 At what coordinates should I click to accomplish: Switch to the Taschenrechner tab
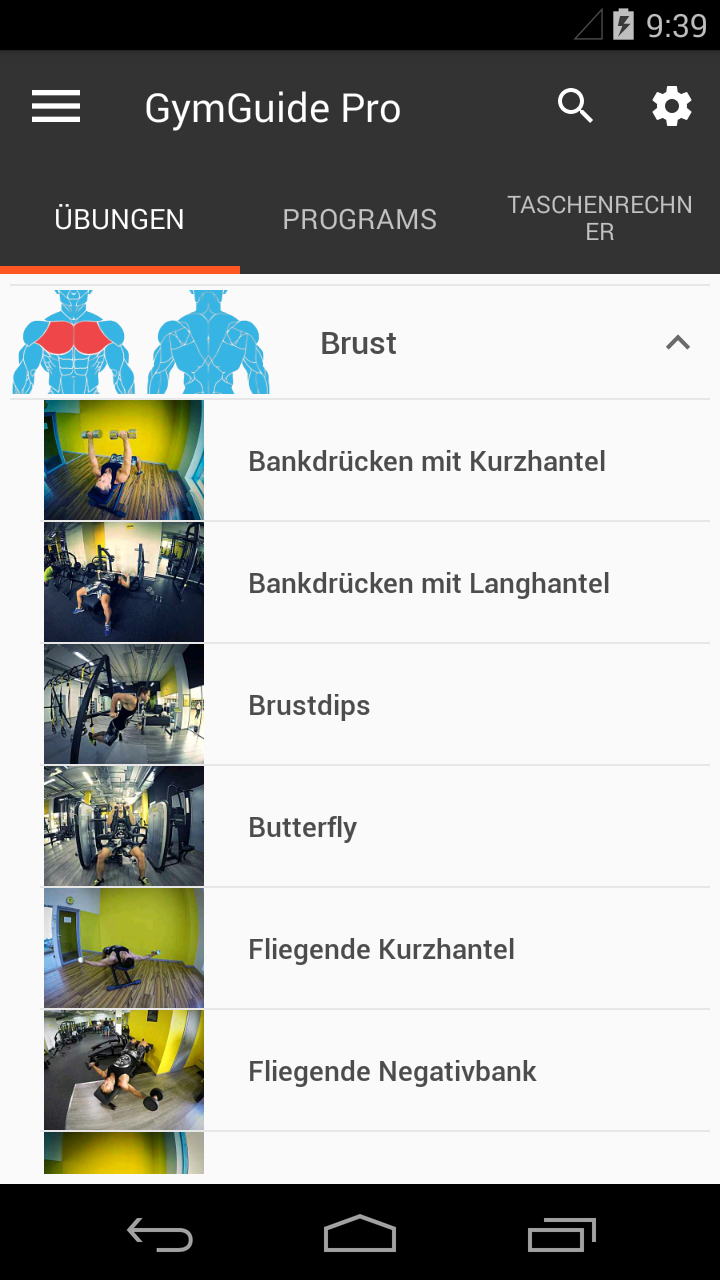click(600, 219)
